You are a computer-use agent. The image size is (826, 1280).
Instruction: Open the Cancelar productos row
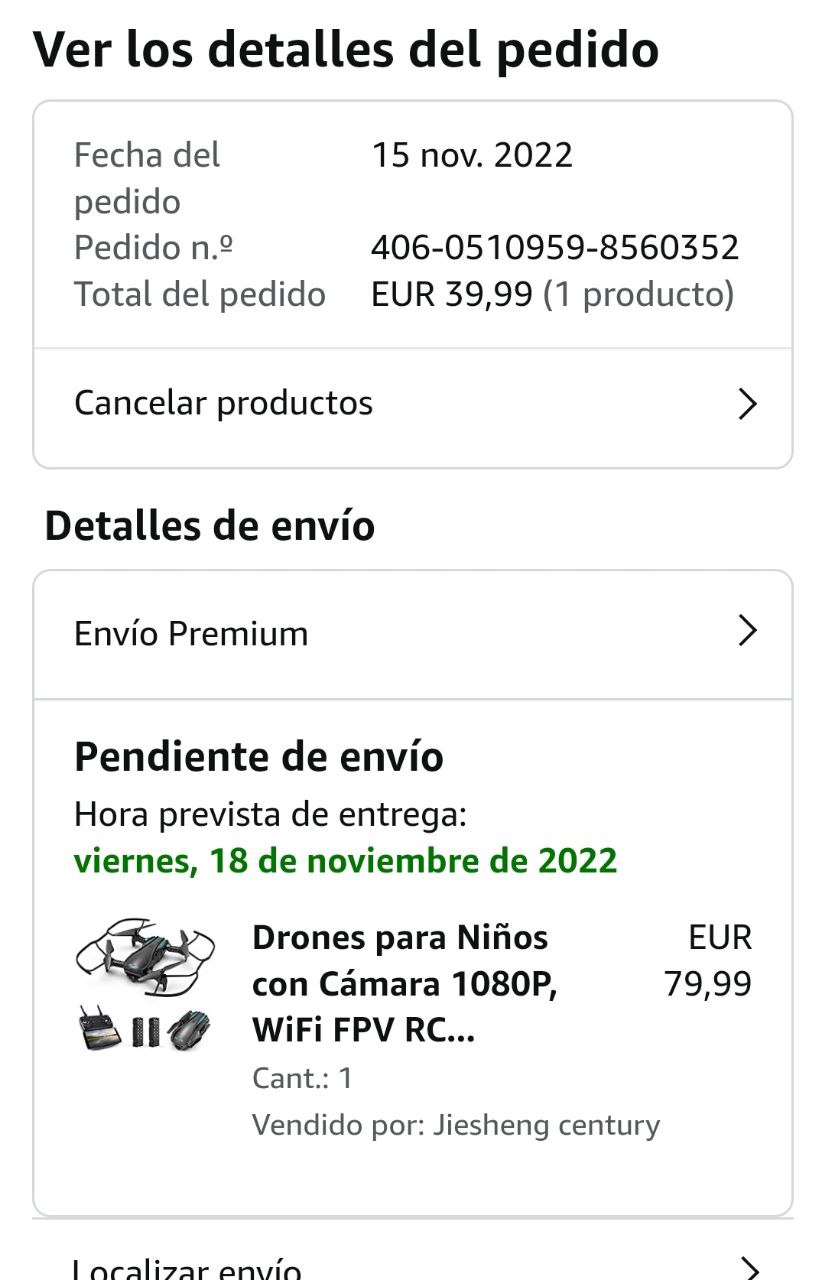[412, 404]
